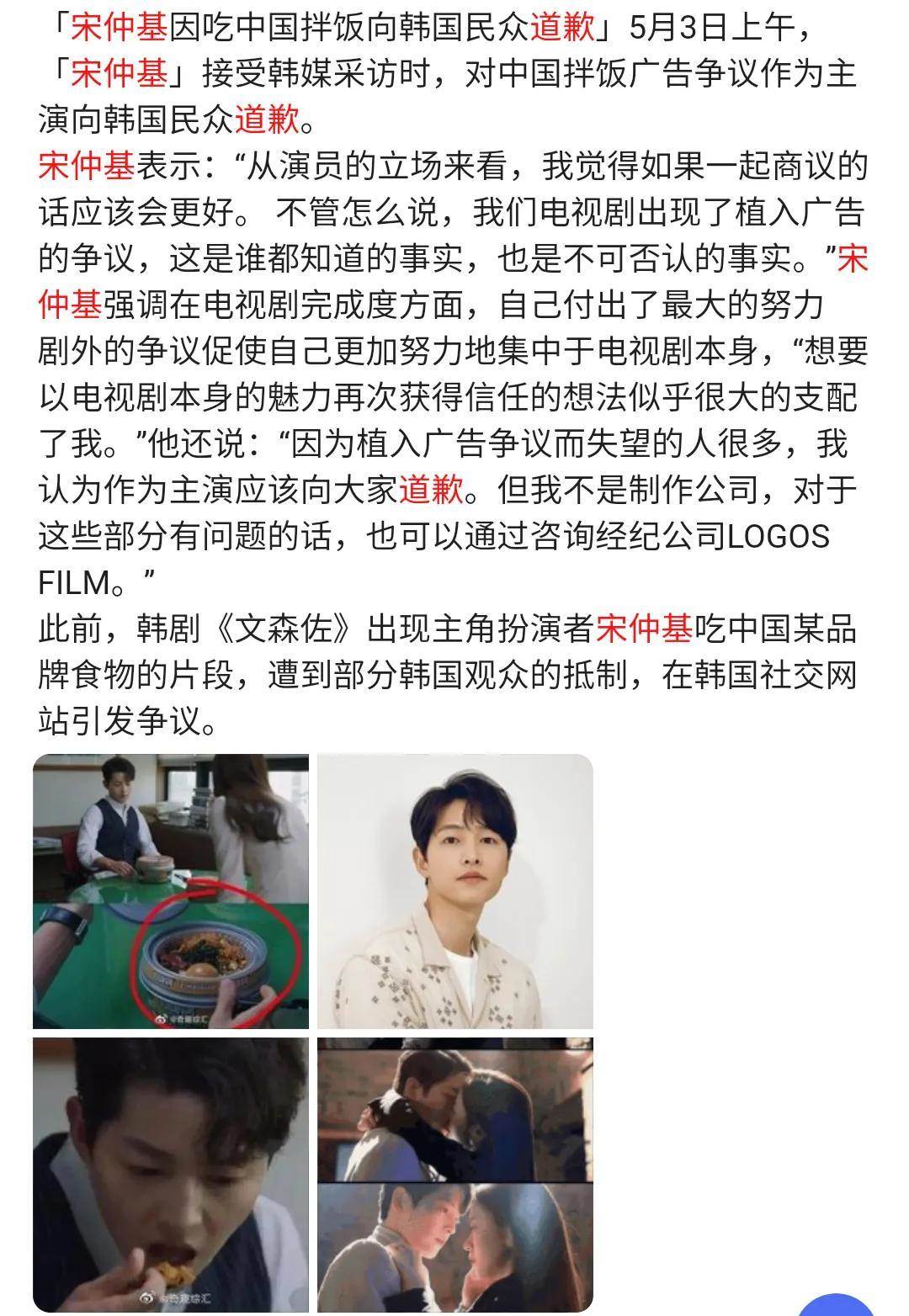This screenshot has width=909, height=1316.
Task: Open the photo of bibimbap circled in red
Action: [x=171, y=891]
